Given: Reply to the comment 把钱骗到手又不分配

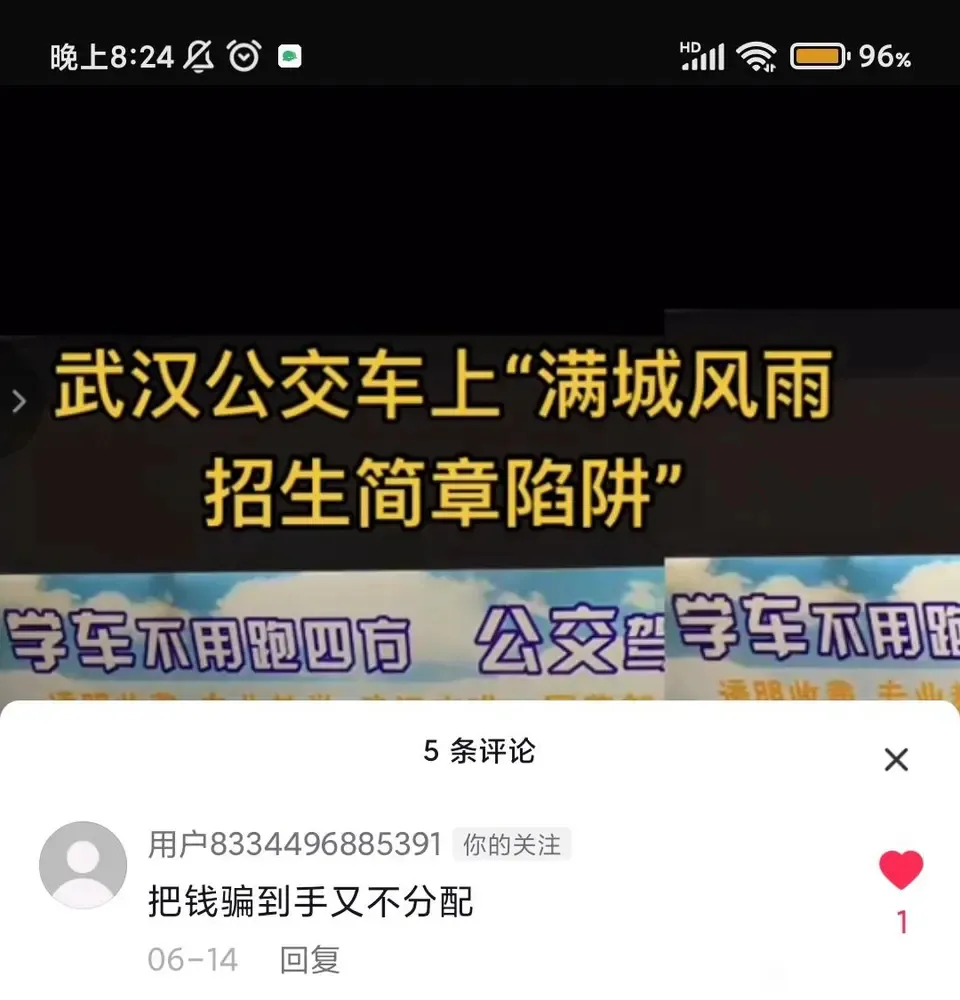Looking at the screenshot, I should (x=310, y=961).
